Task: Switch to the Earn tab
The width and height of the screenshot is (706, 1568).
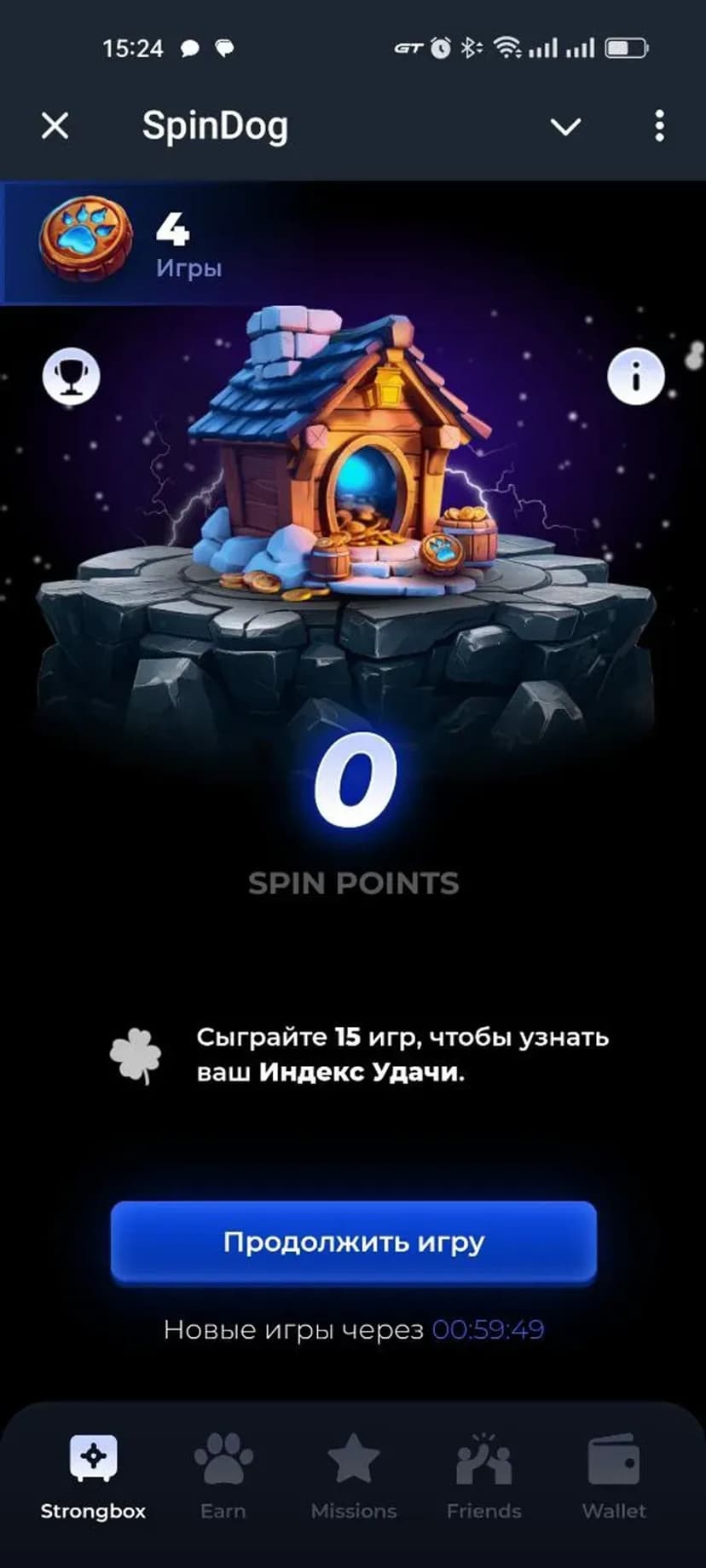Action: 223,1476
